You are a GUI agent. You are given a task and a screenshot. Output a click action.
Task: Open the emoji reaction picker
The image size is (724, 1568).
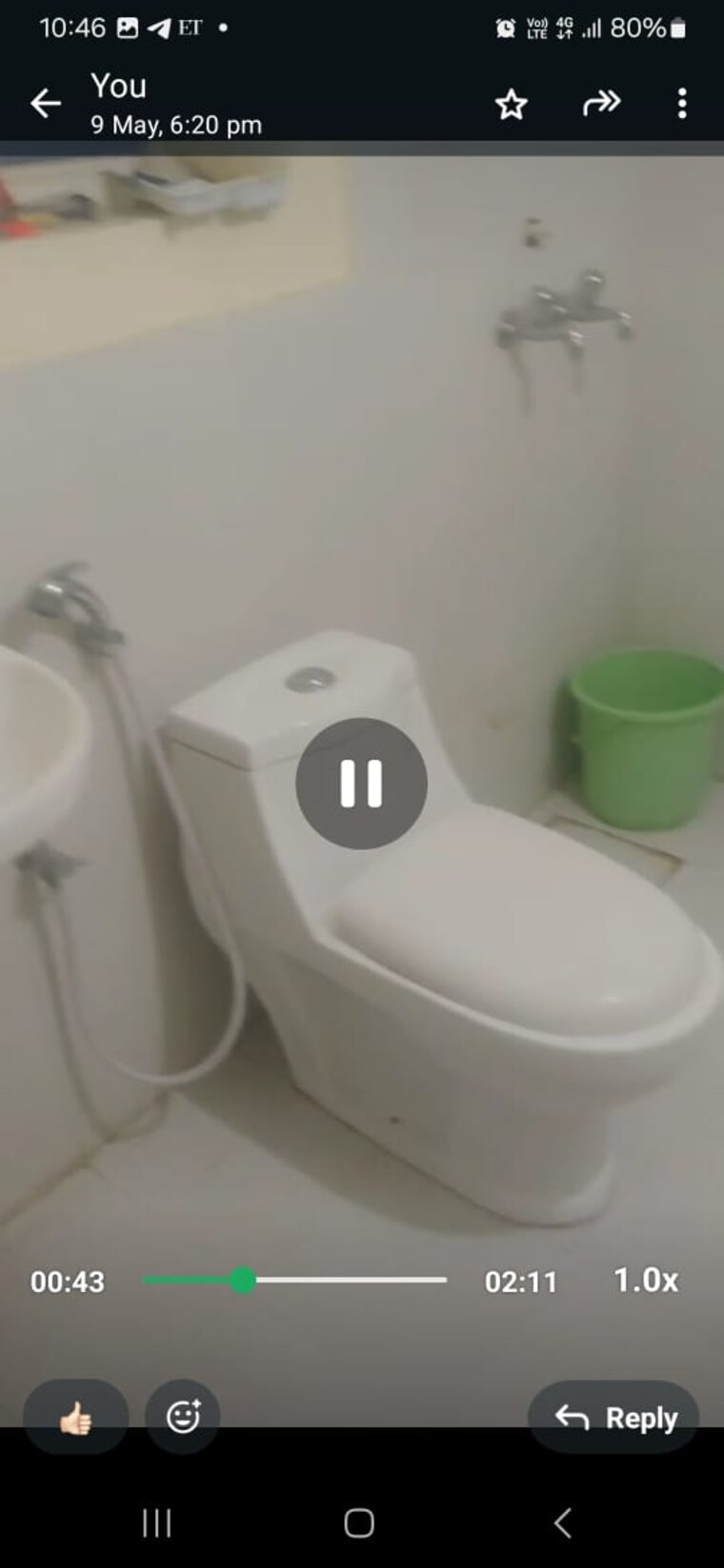[183, 1417]
